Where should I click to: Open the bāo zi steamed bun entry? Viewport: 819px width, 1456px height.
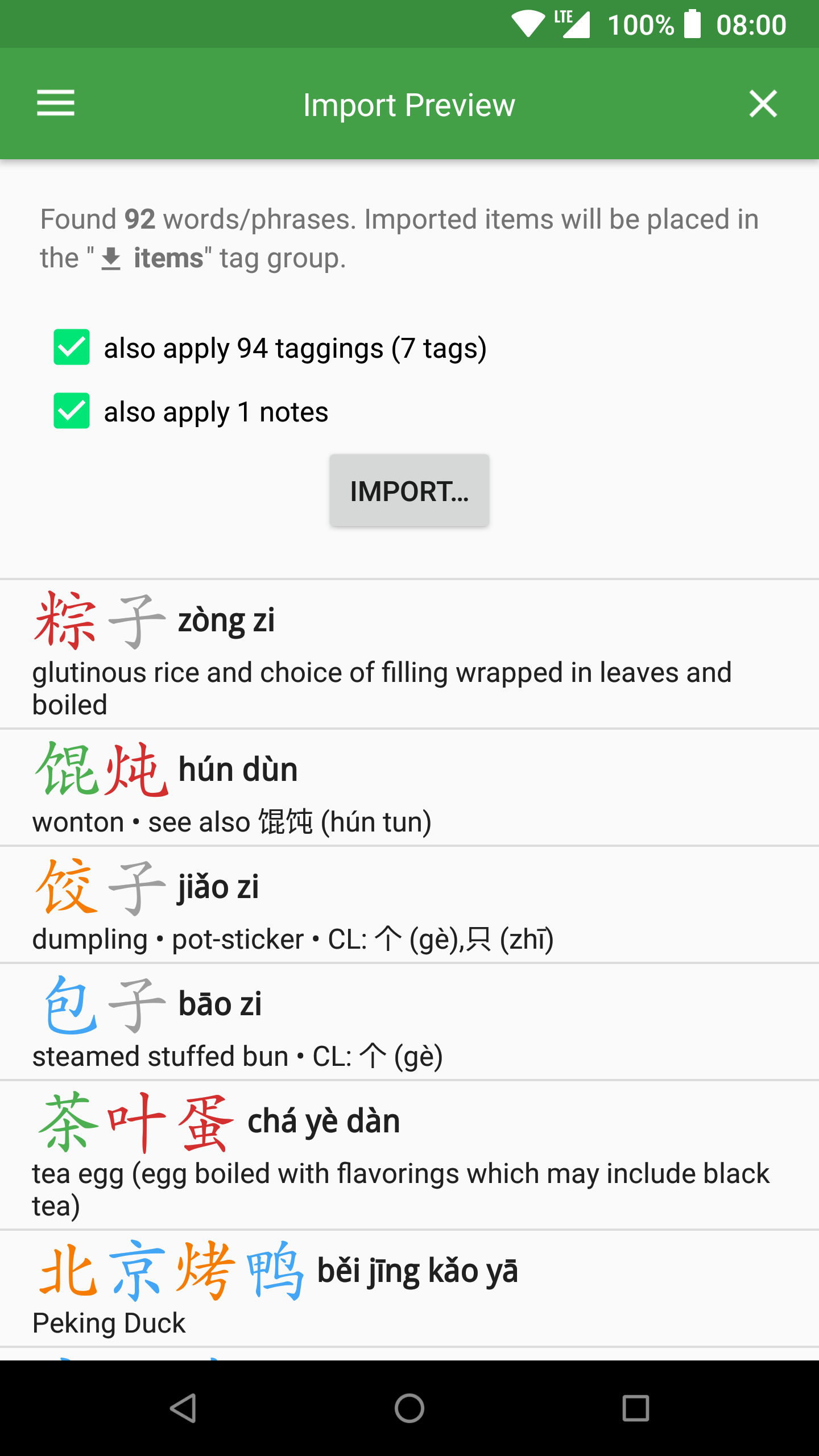[409, 1022]
